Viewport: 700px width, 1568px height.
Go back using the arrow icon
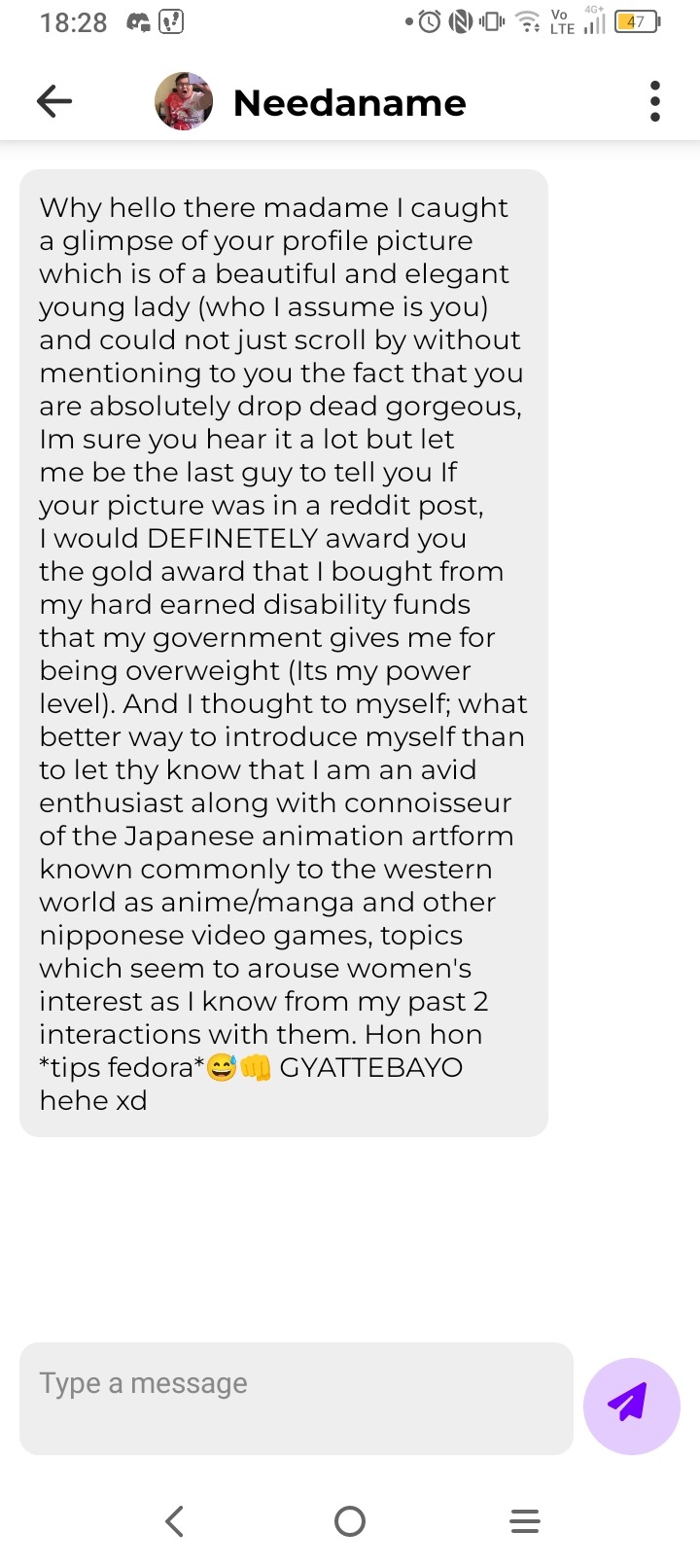point(54,101)
